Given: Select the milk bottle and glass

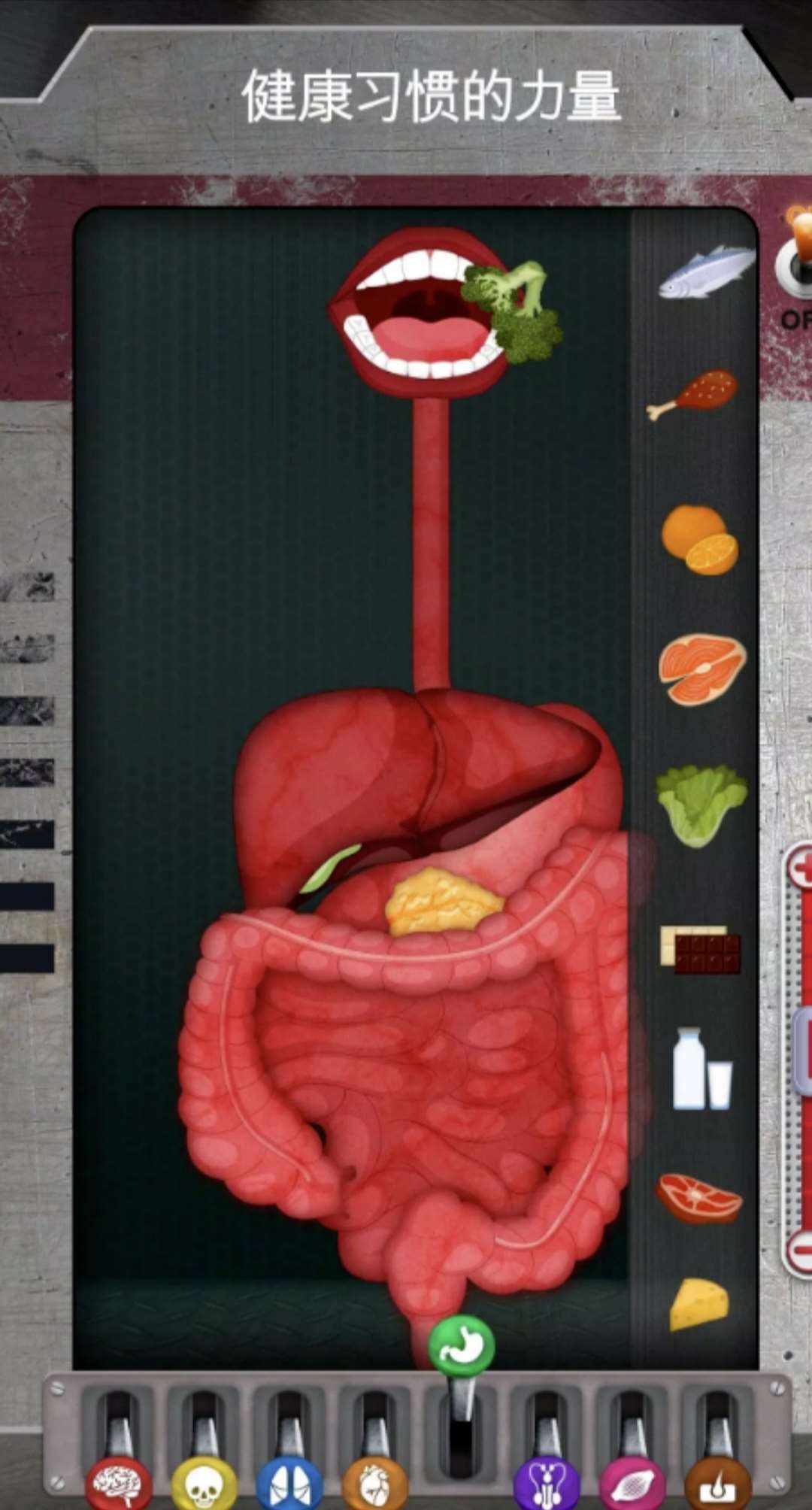Looking at the screenshot, I should (x=701, y=1069).
